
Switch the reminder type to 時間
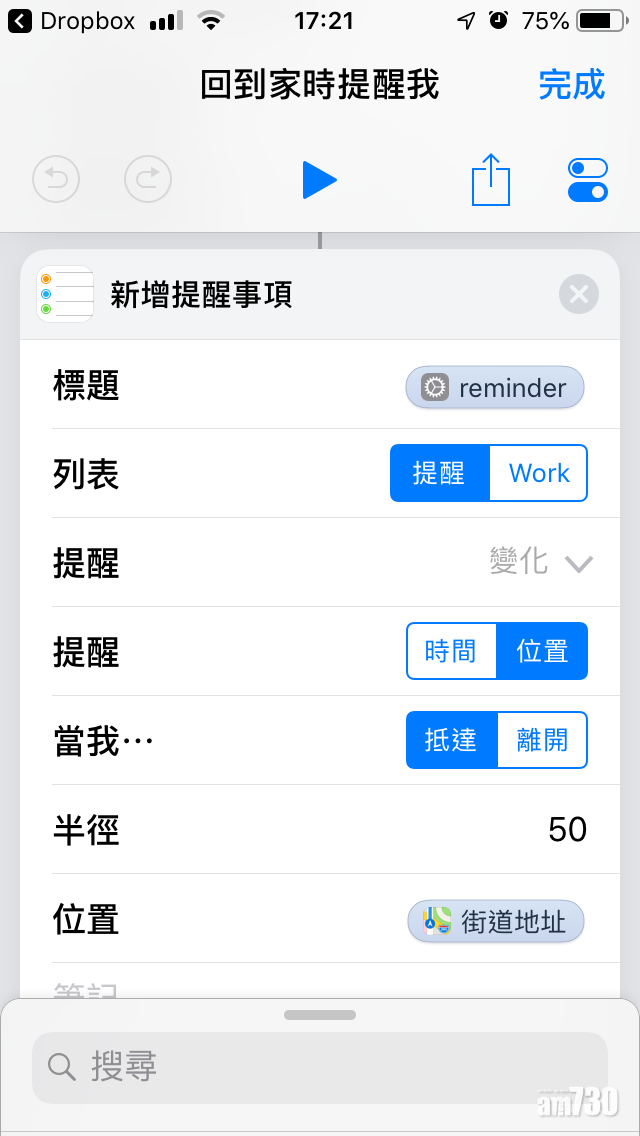pyautogui.click(x=451, y=652)
